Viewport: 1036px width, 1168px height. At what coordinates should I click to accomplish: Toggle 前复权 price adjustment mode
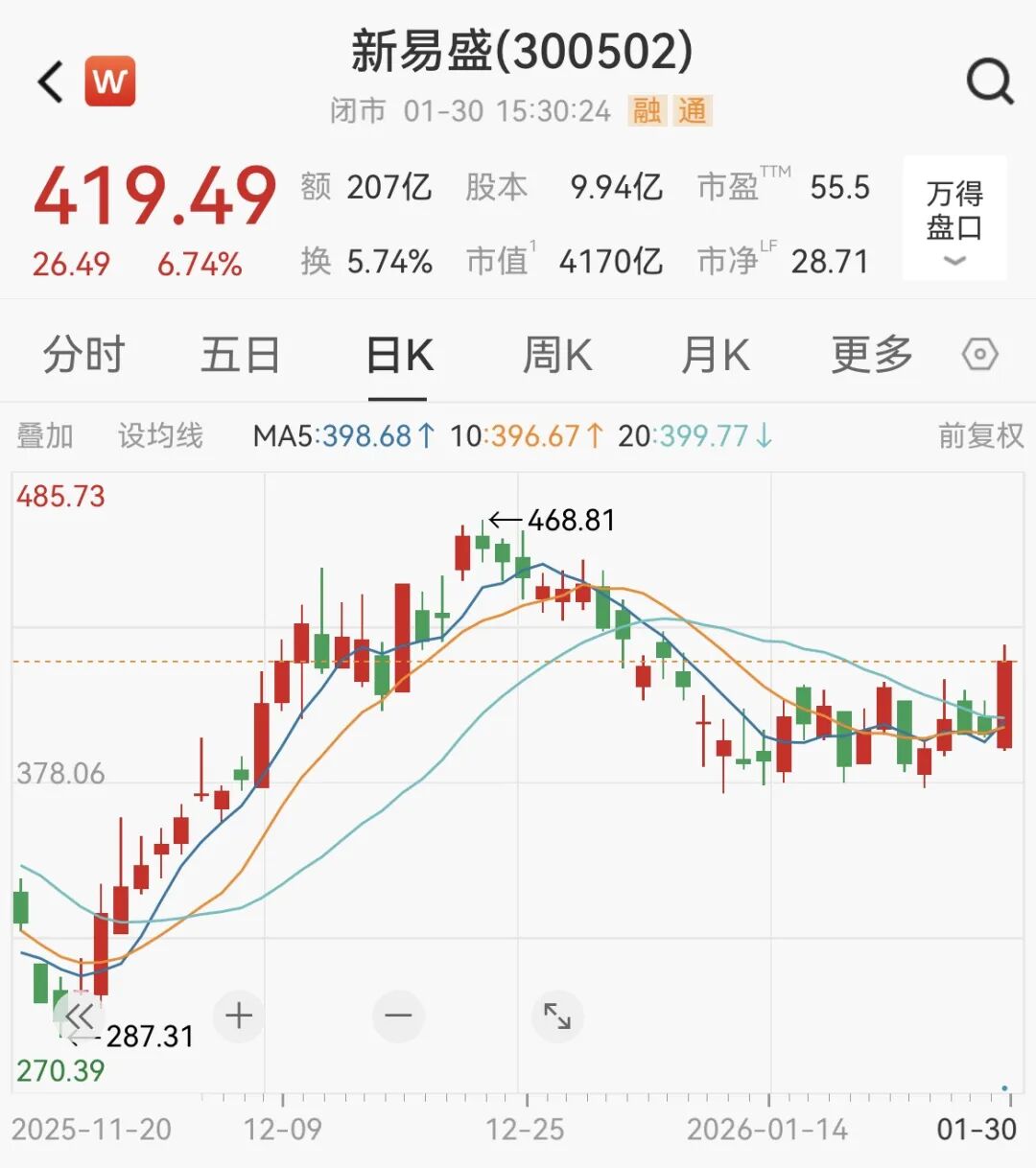coord(979,434)
